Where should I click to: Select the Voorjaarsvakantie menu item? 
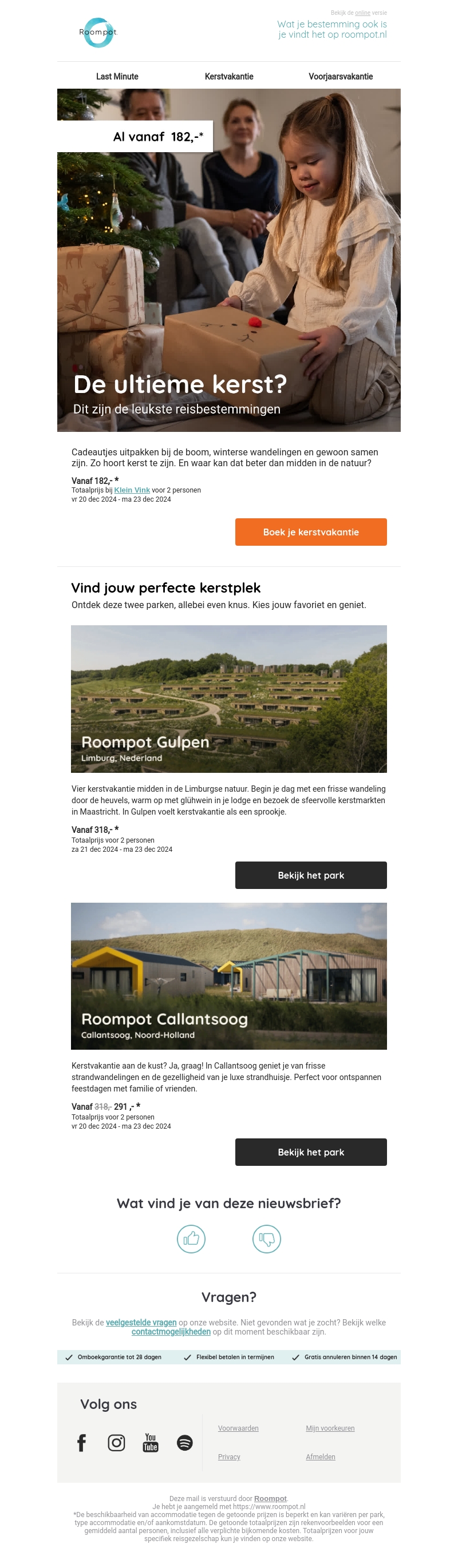pyautogui.click(x=341, y=77)
